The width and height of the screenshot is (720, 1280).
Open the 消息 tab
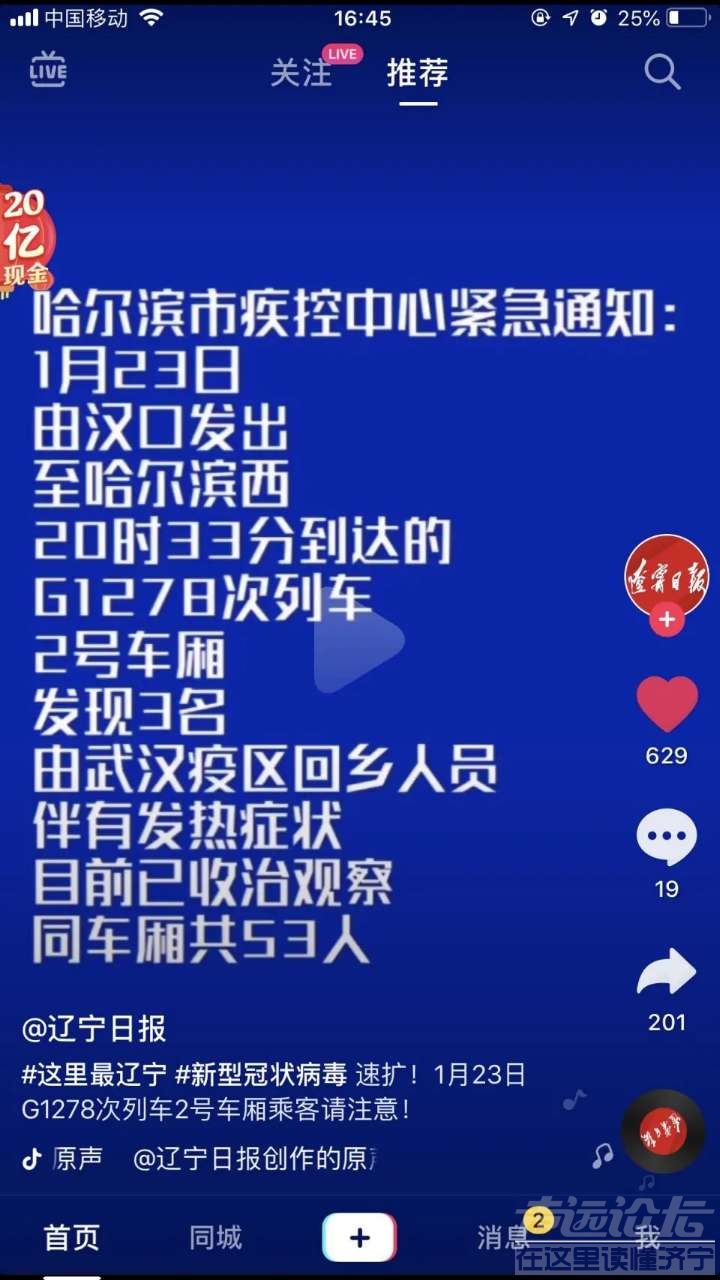[504, 1238]
